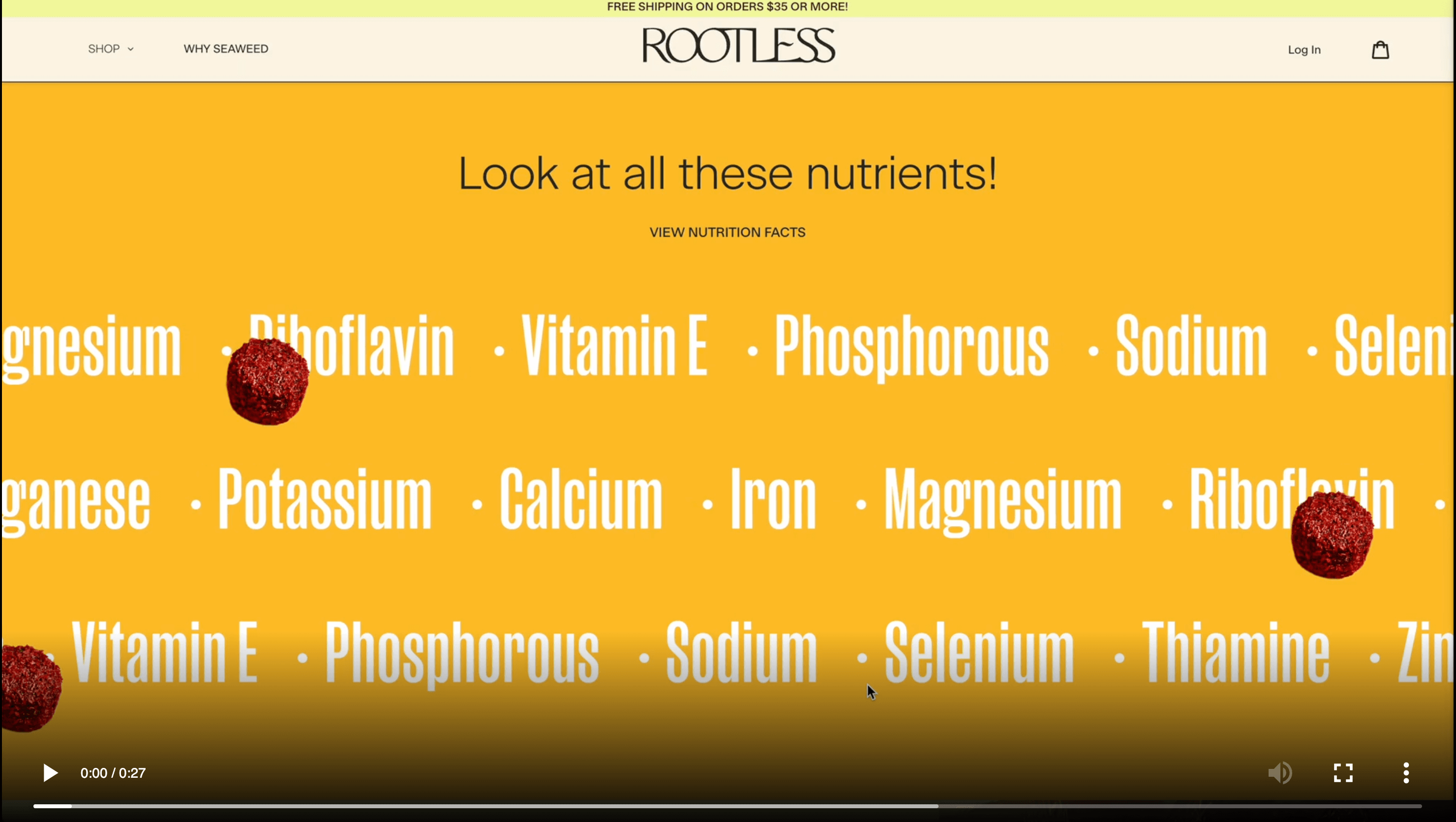Open the Why Seaweed page

(x=225, y=49)
